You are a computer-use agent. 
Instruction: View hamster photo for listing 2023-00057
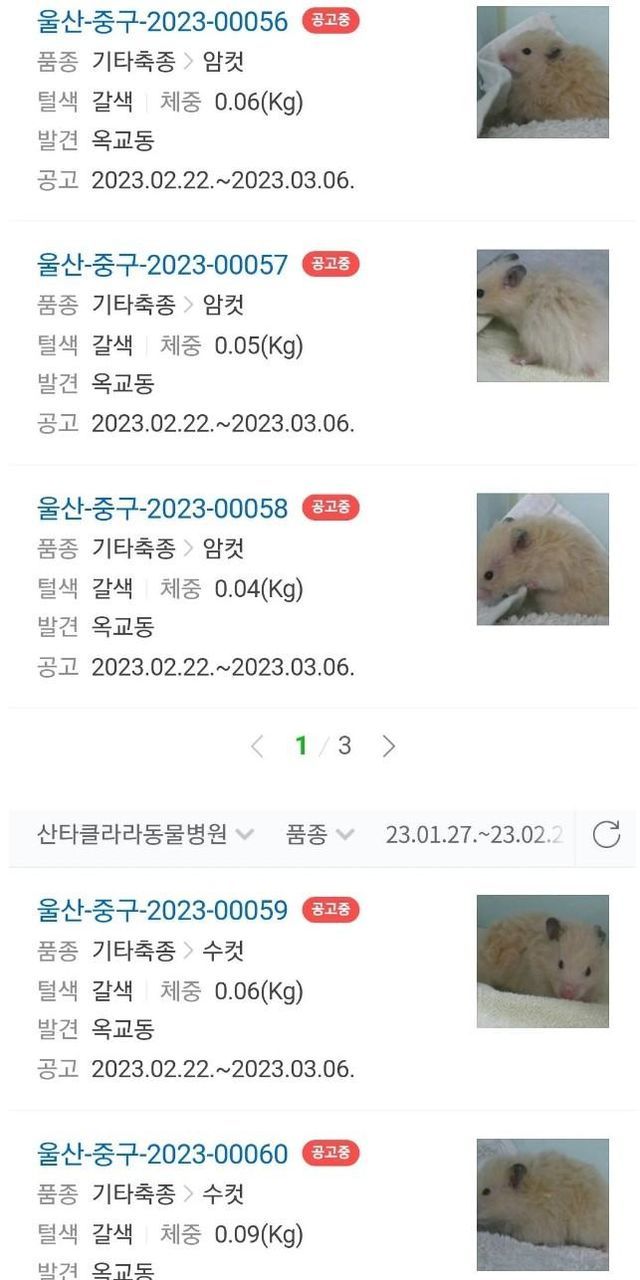click(x=542, y=316)
